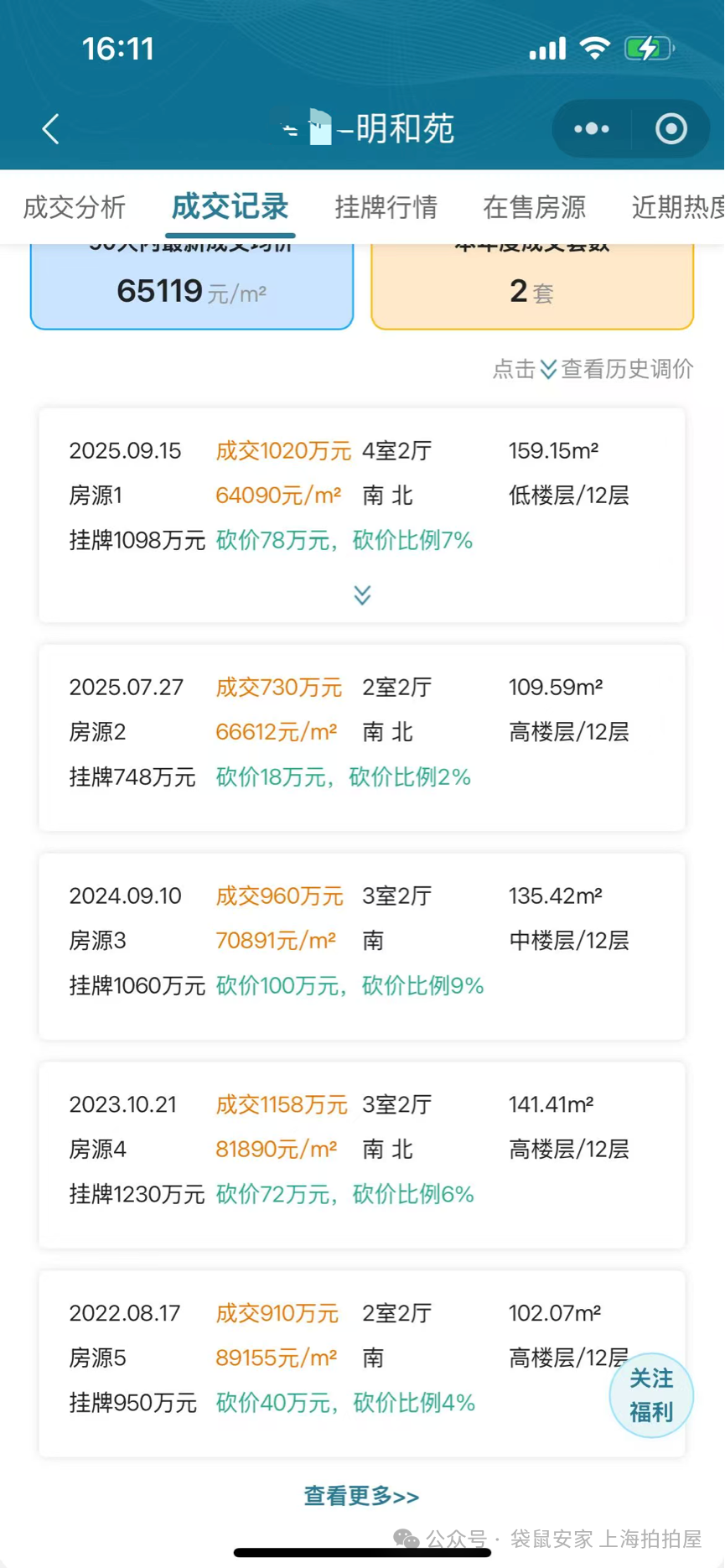Select the 成交记录 tab
The height and width of the screenshot is (1568, 725).
pyautogui.click(x=230, y=207)
